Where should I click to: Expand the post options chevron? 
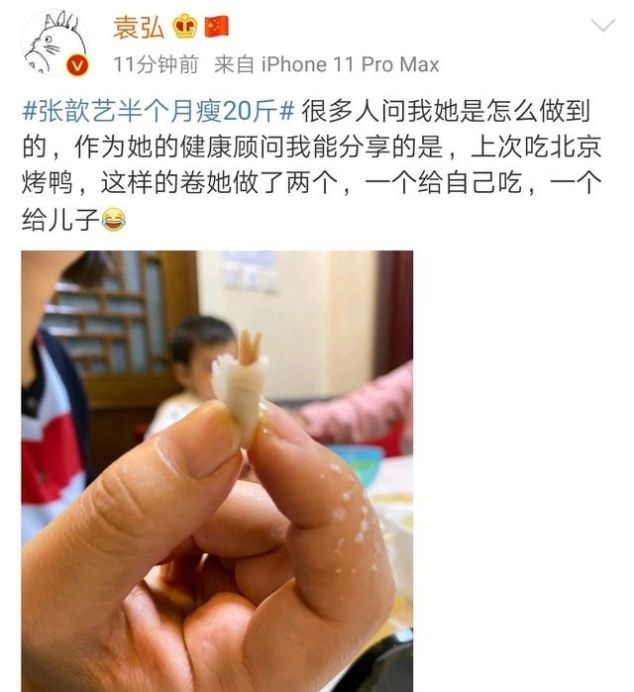click(x=603, y=26)
